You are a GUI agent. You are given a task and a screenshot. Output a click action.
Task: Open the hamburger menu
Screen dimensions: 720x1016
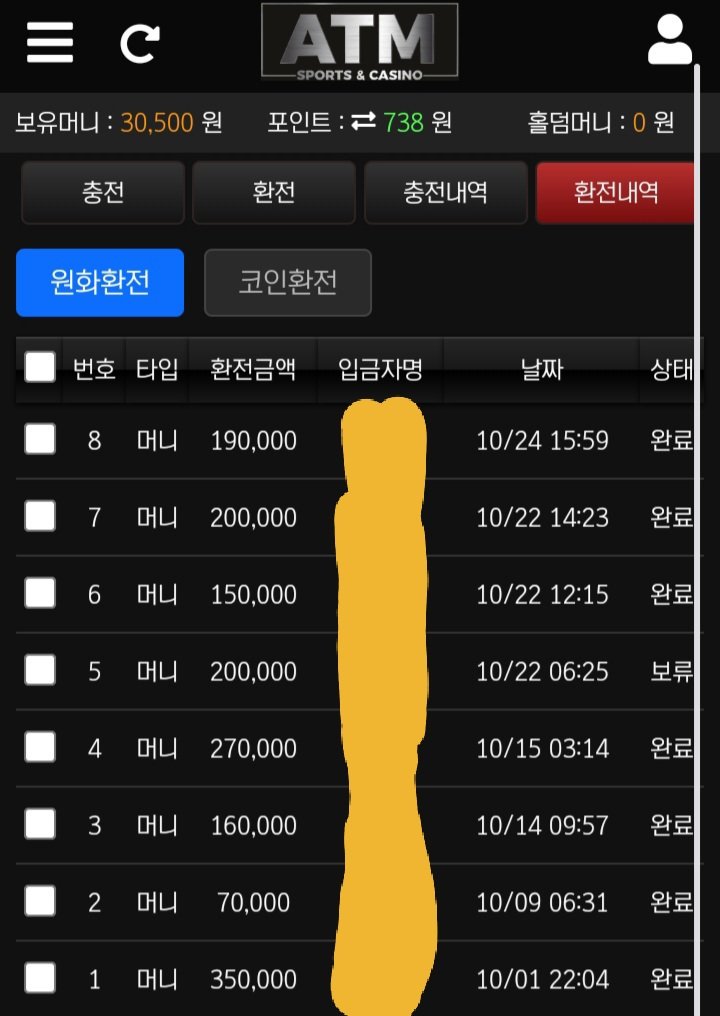pos(50,42)
